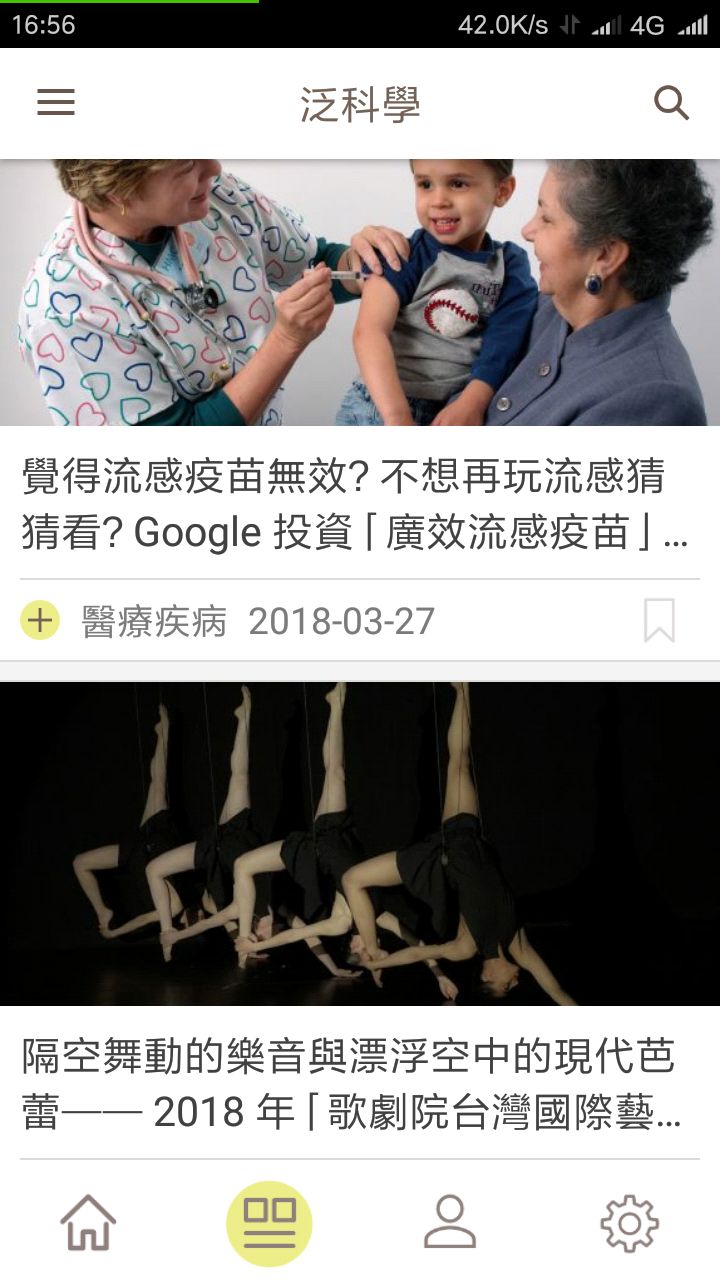Screen dimensions: 720x1280
Task: Bookmark the flu vaccine article
Action: (659, 621)
